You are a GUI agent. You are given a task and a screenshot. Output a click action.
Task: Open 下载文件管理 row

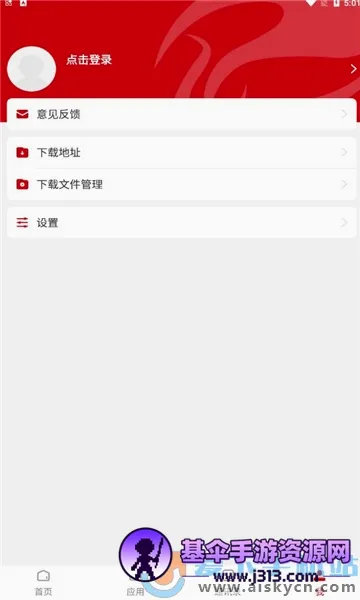coord(182,184)
